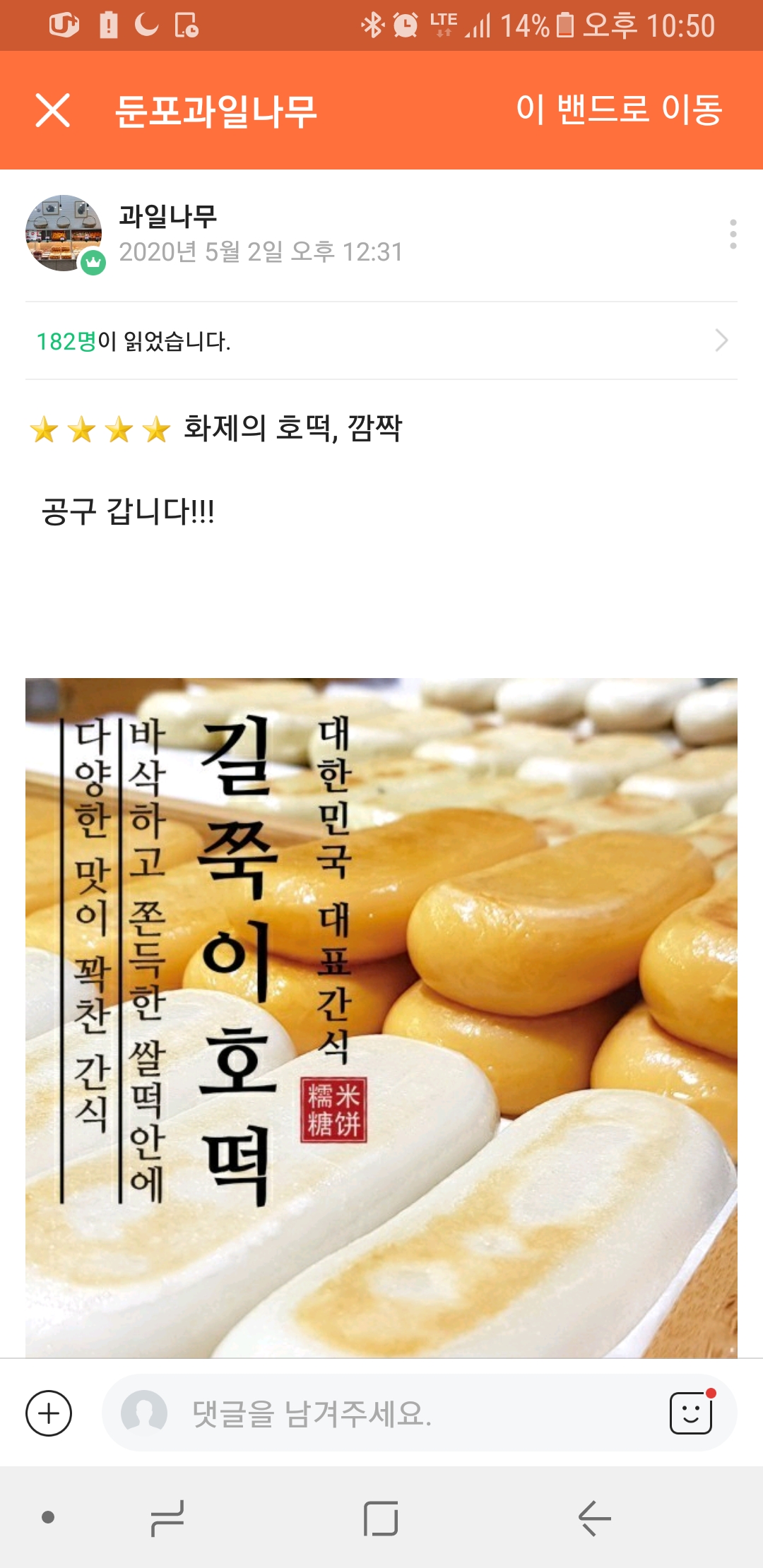Tap the plus icon to add an attachment
The image size is (763, 1568).
[x=49, y=1413]
